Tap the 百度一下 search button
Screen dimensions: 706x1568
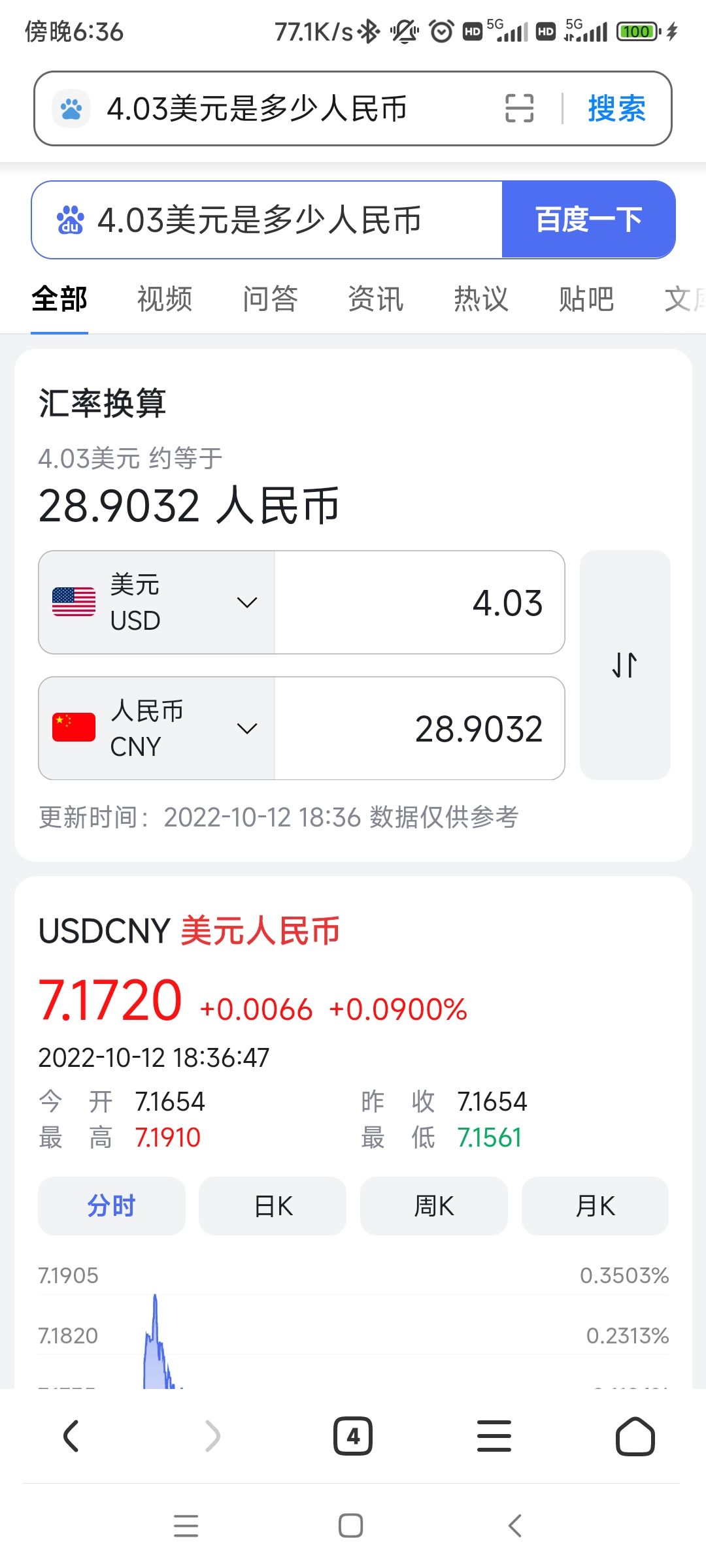click(x=588, y=220)
